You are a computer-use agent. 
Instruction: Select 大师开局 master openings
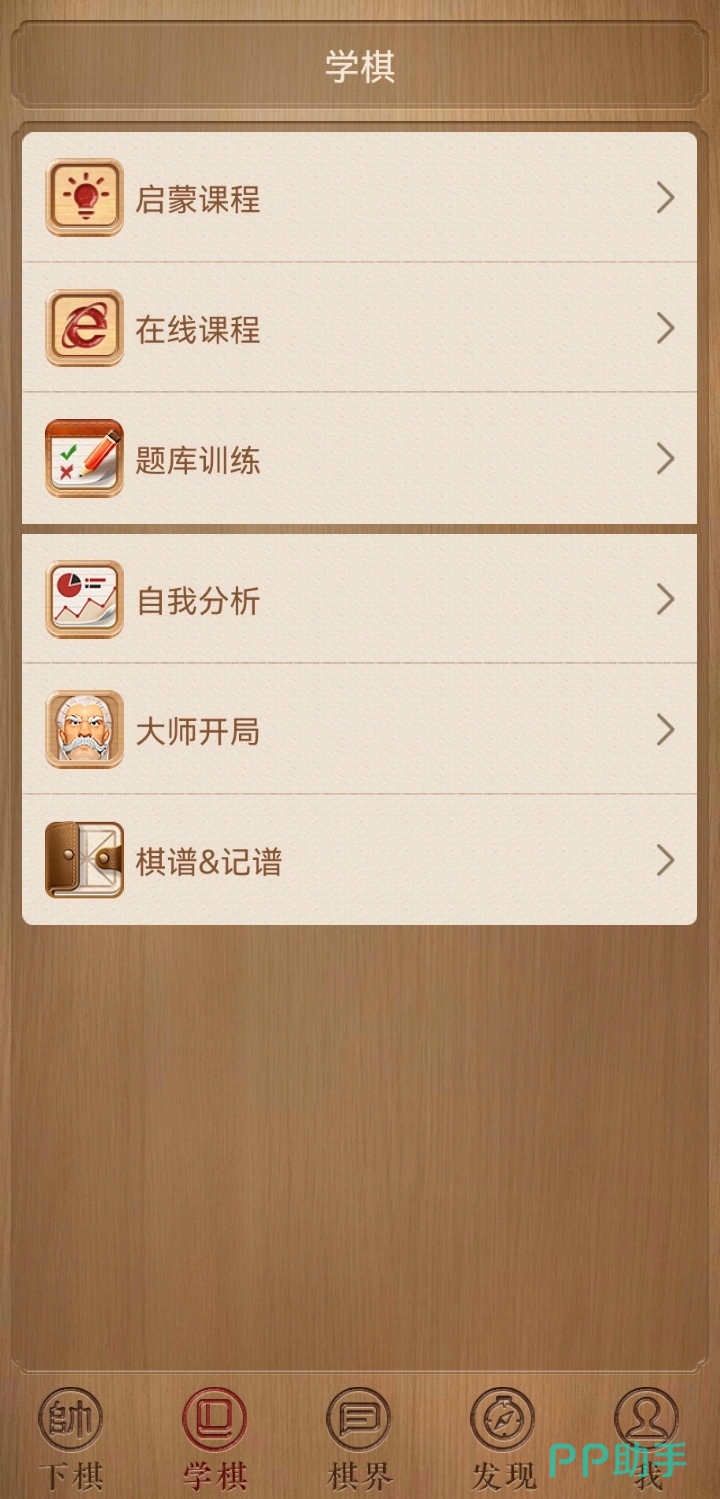pos(359,730)
